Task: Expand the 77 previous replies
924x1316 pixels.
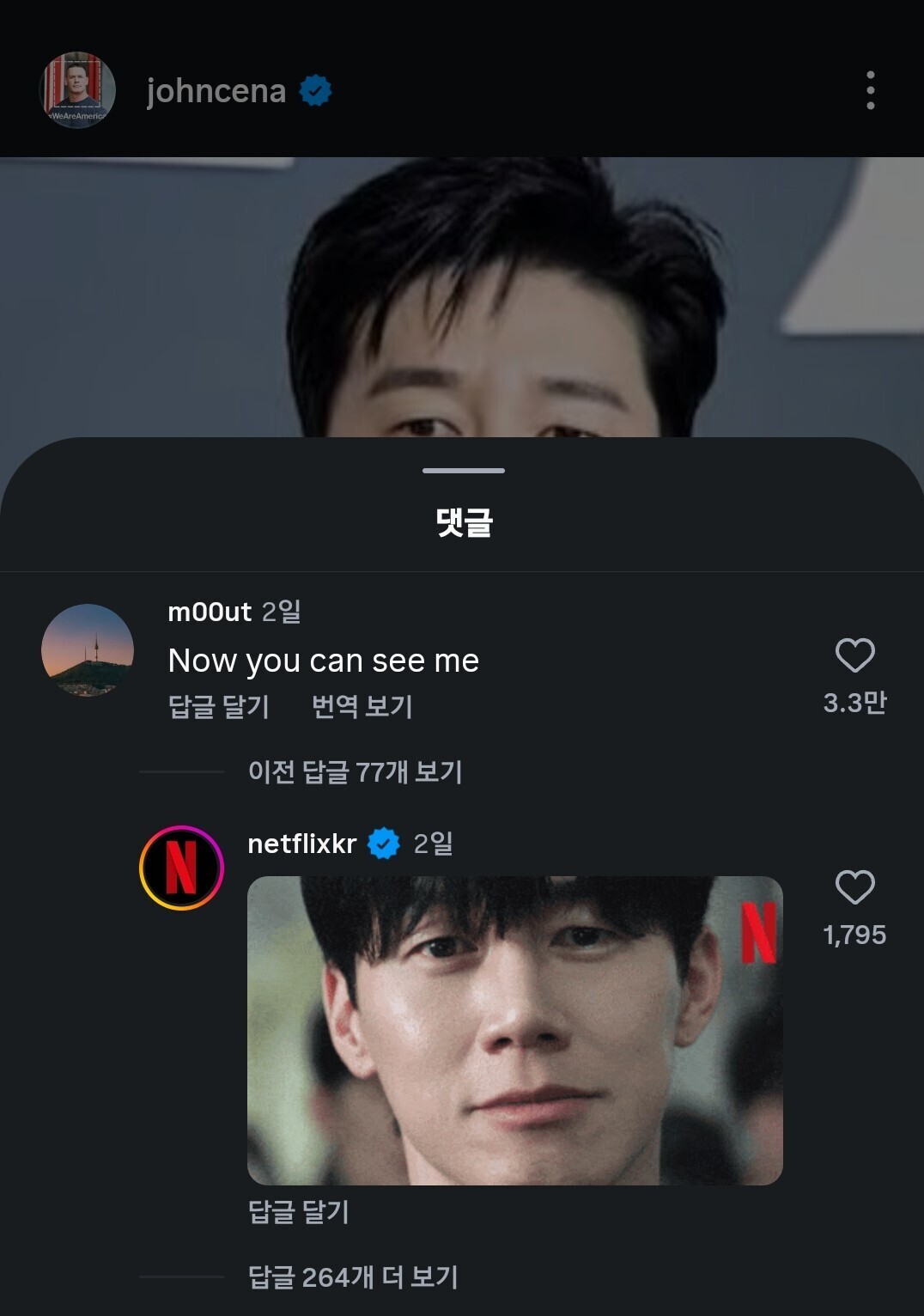Action: coord(355,771)
